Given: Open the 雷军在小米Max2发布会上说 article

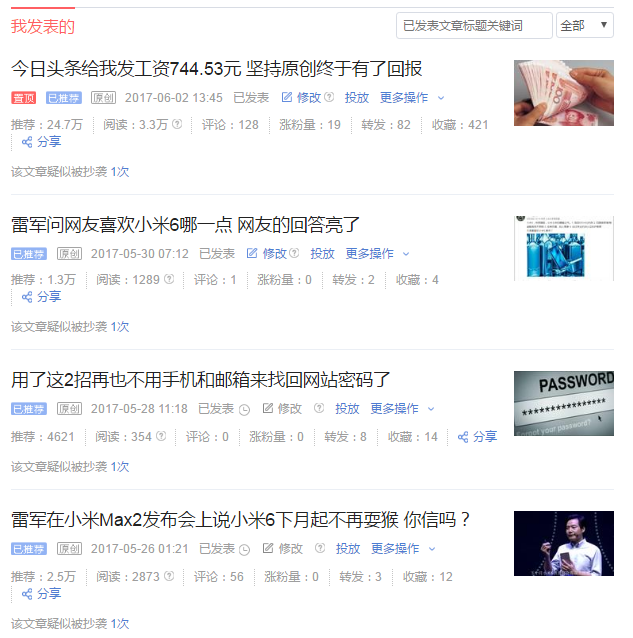Looking at the screenshot, I should 241,520.
